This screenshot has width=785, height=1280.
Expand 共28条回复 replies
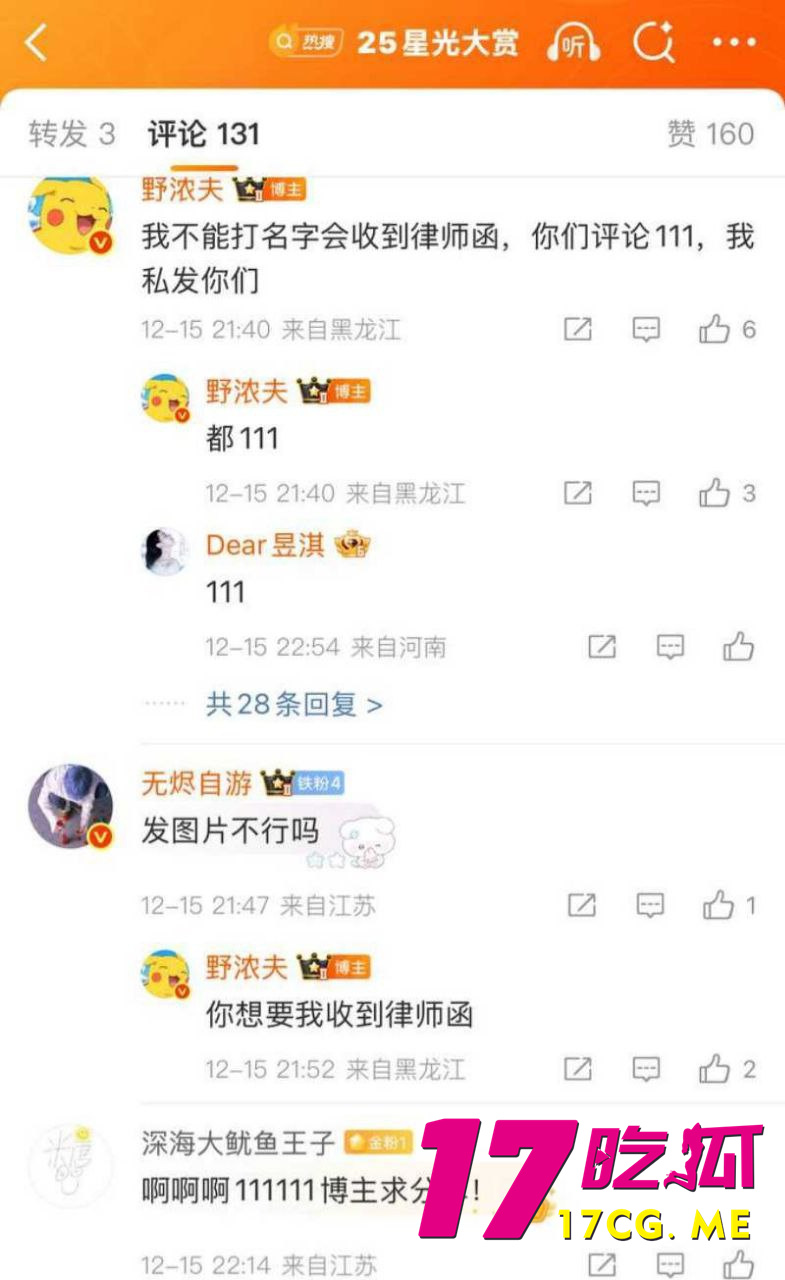(294, 705)
